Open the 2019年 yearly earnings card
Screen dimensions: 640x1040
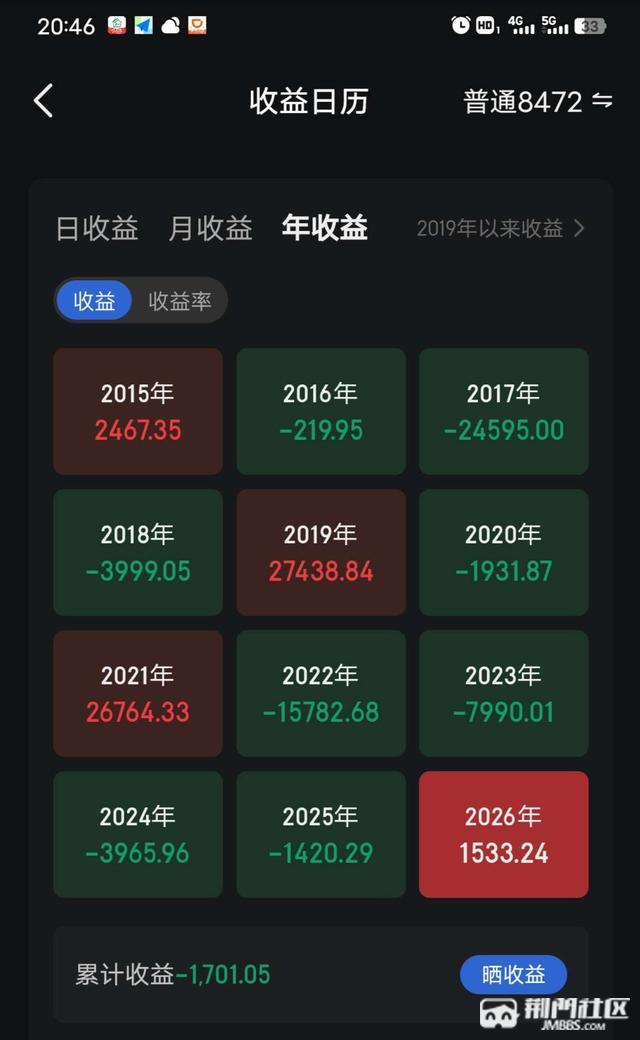[321, 552]
